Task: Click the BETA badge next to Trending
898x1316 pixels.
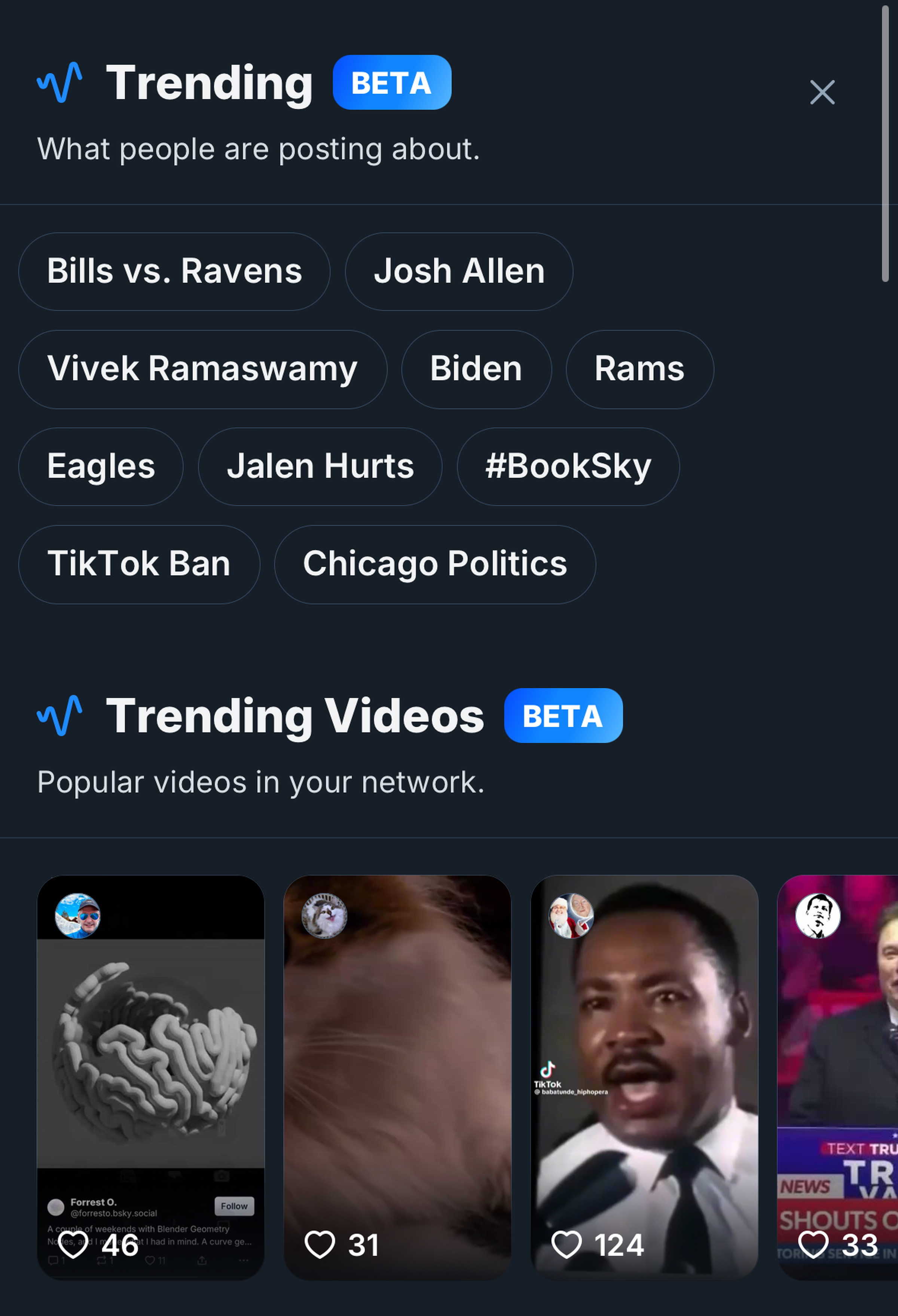Action: click(x=391, y=83)
